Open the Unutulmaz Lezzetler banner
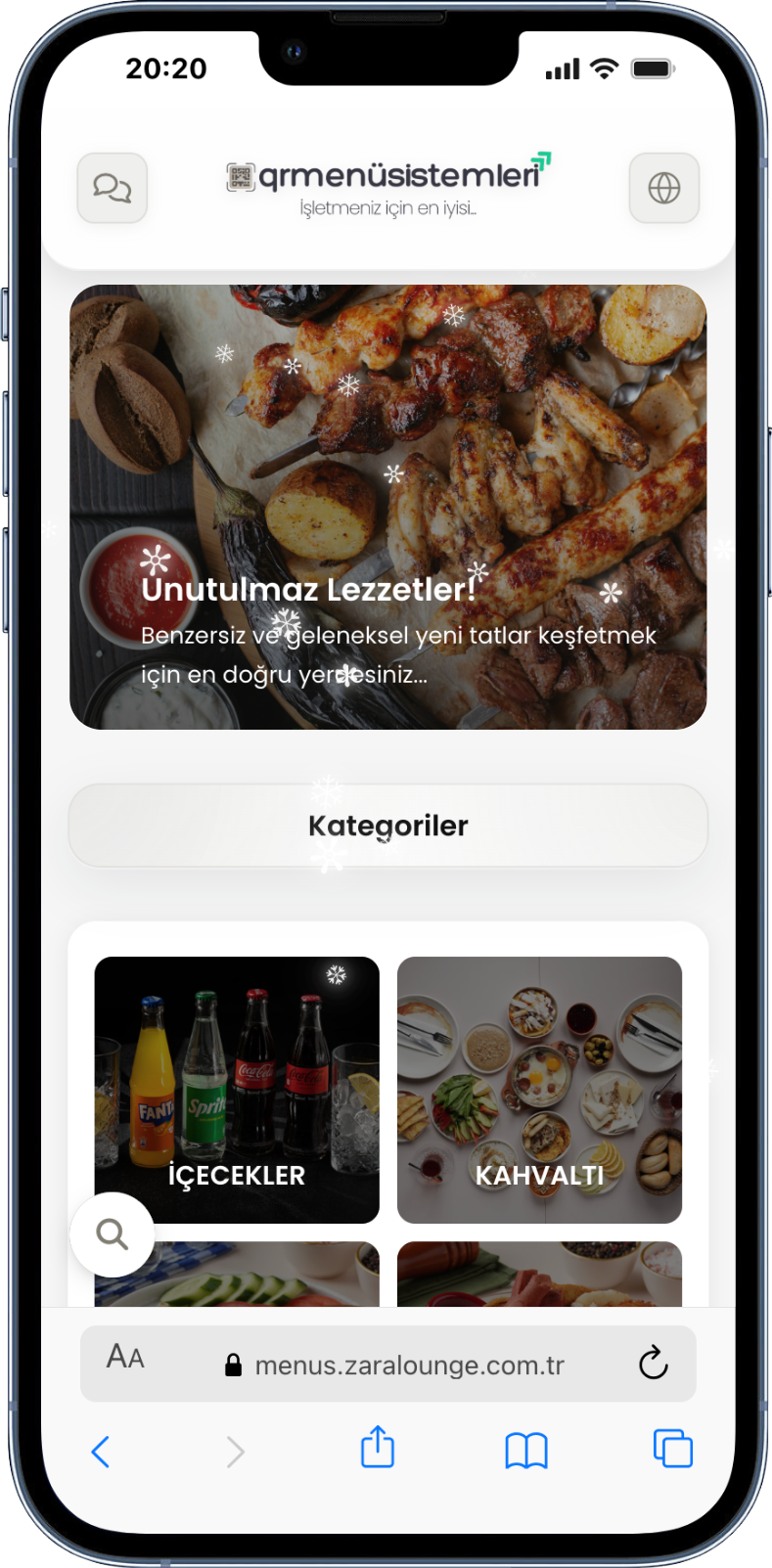The width and height of the screenshot is (772, 1568). 387,507
